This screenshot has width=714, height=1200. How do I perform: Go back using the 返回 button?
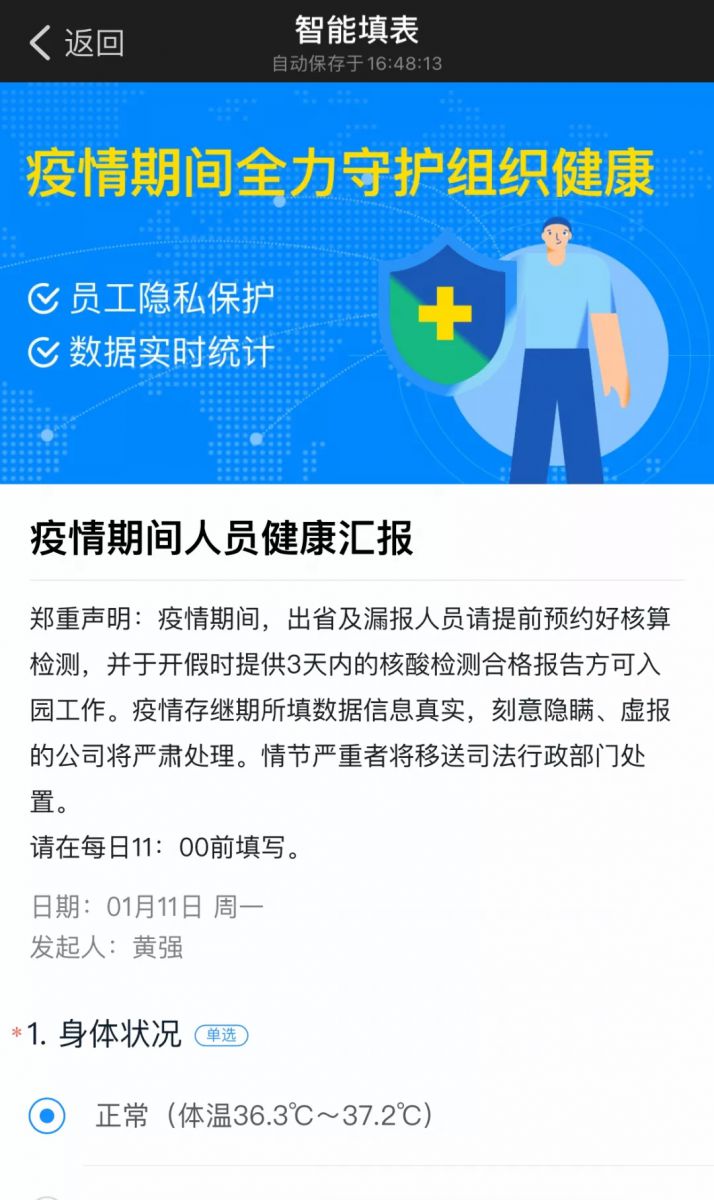[x=77, y=43]
